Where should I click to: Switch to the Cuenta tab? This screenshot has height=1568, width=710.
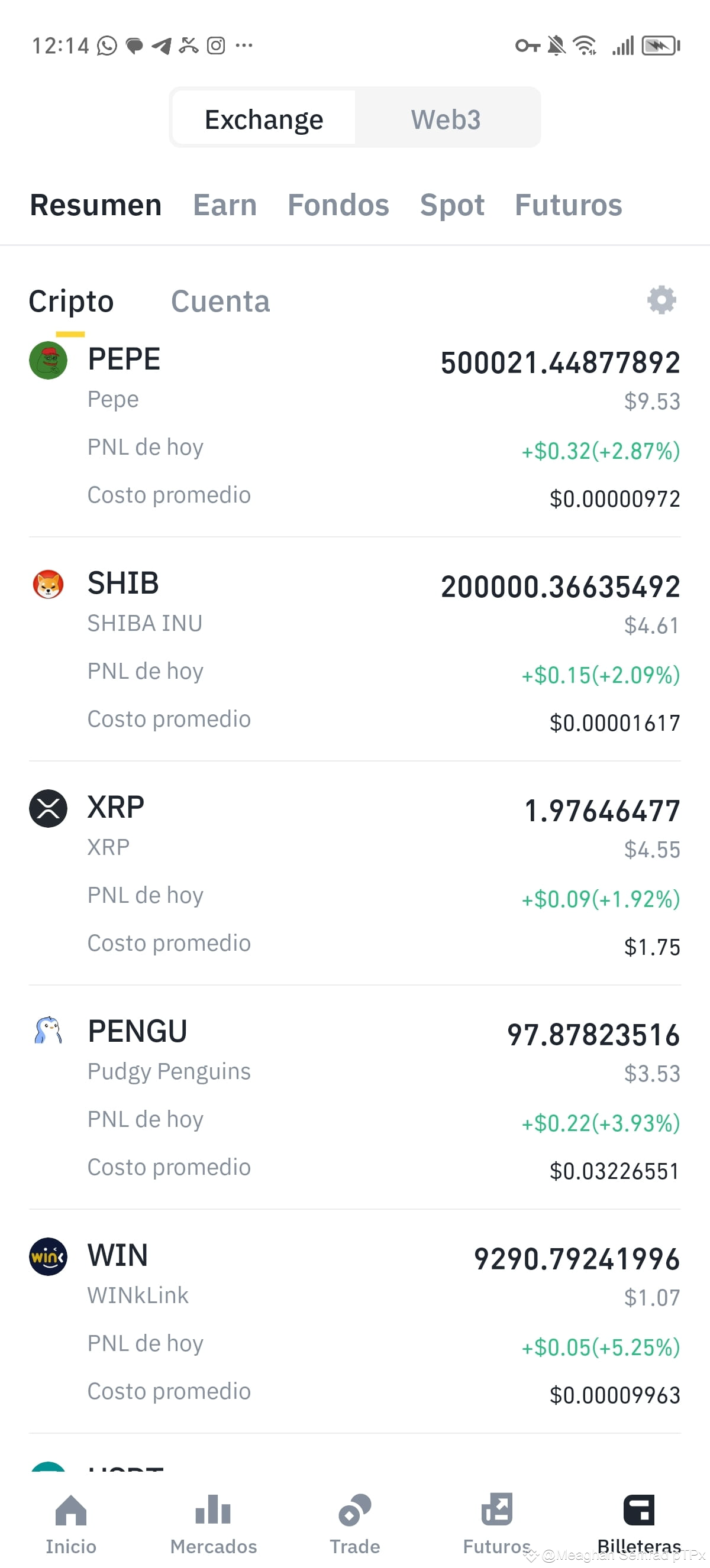pos(221,301)
